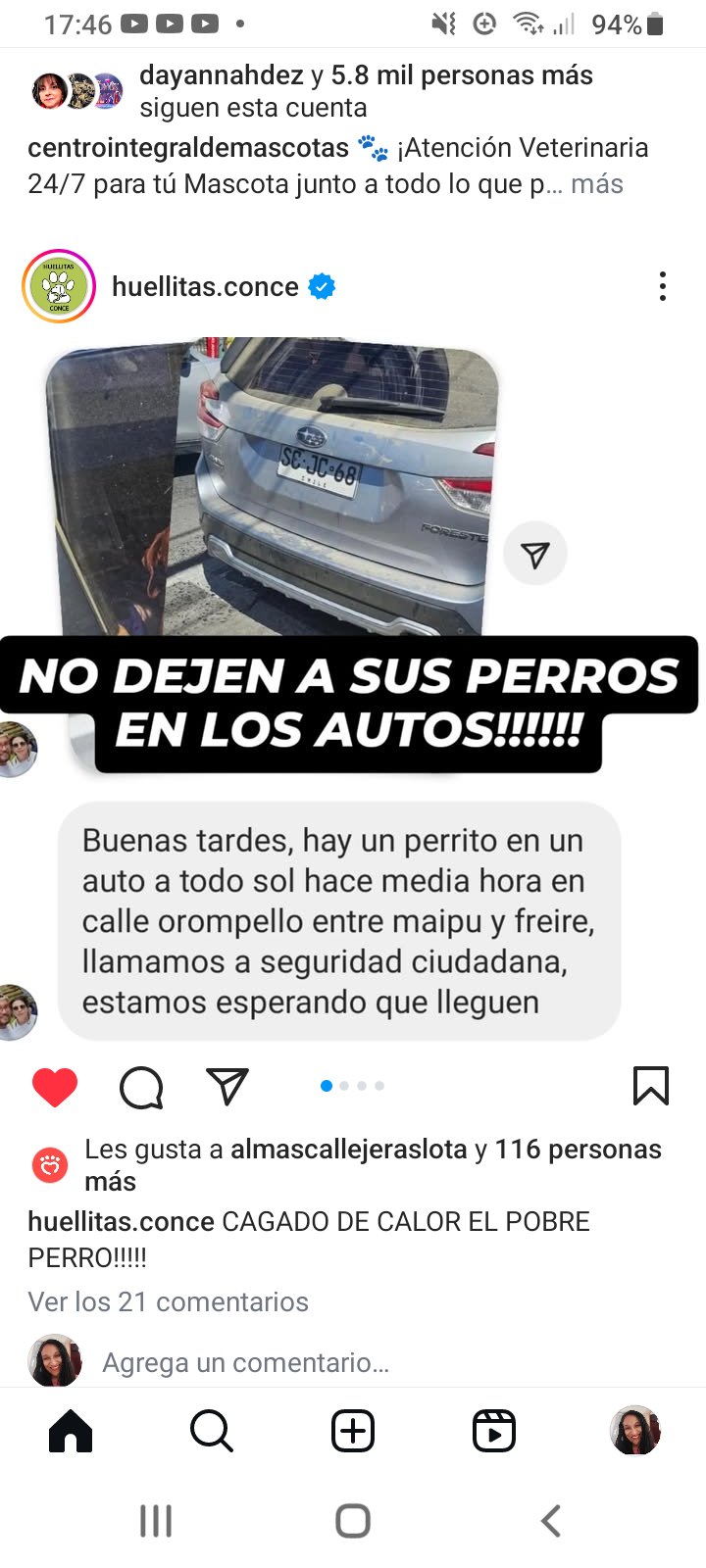Expand the centrointegraldemascotas caption with más
The height and width of the screenshot is (1568, 706).
coord(596,184)
